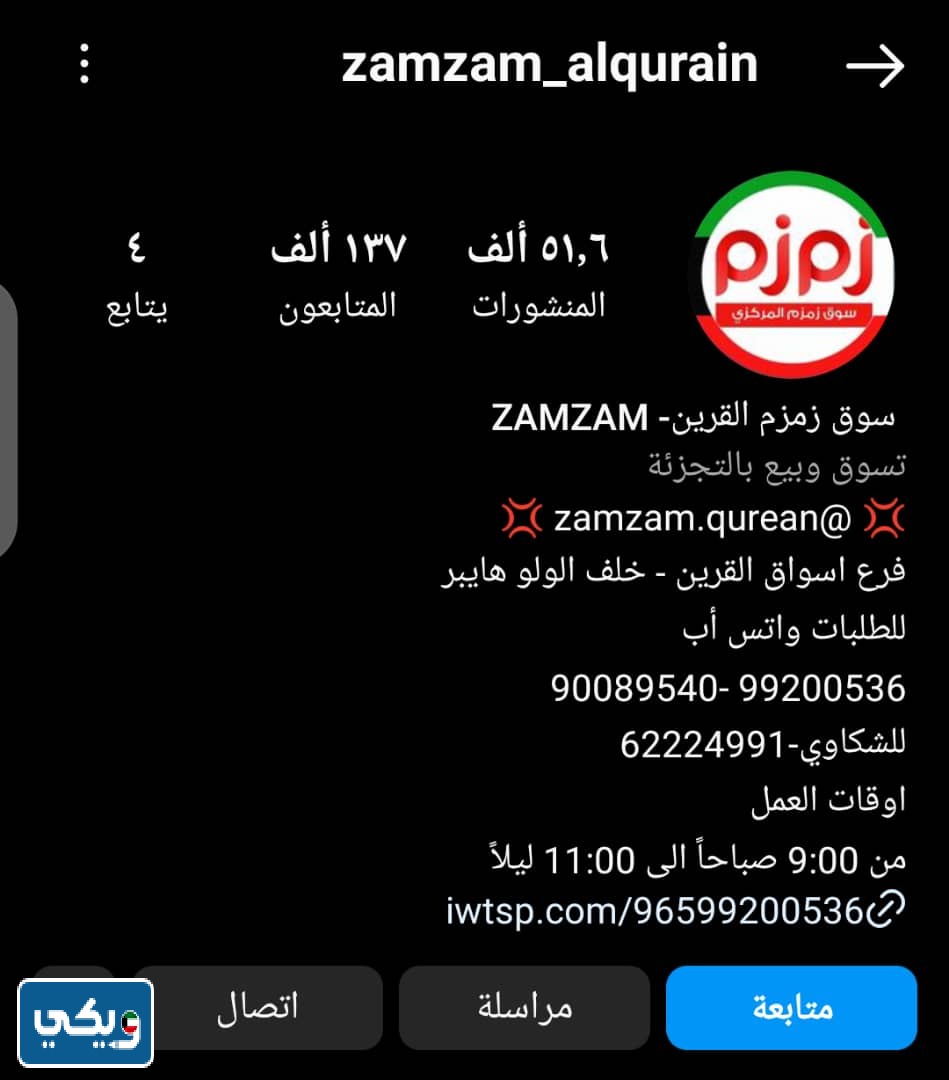This screenshot has width=949, height=1080.
Task: Go back using the arrow icon
Action: [x=875, y=67]
